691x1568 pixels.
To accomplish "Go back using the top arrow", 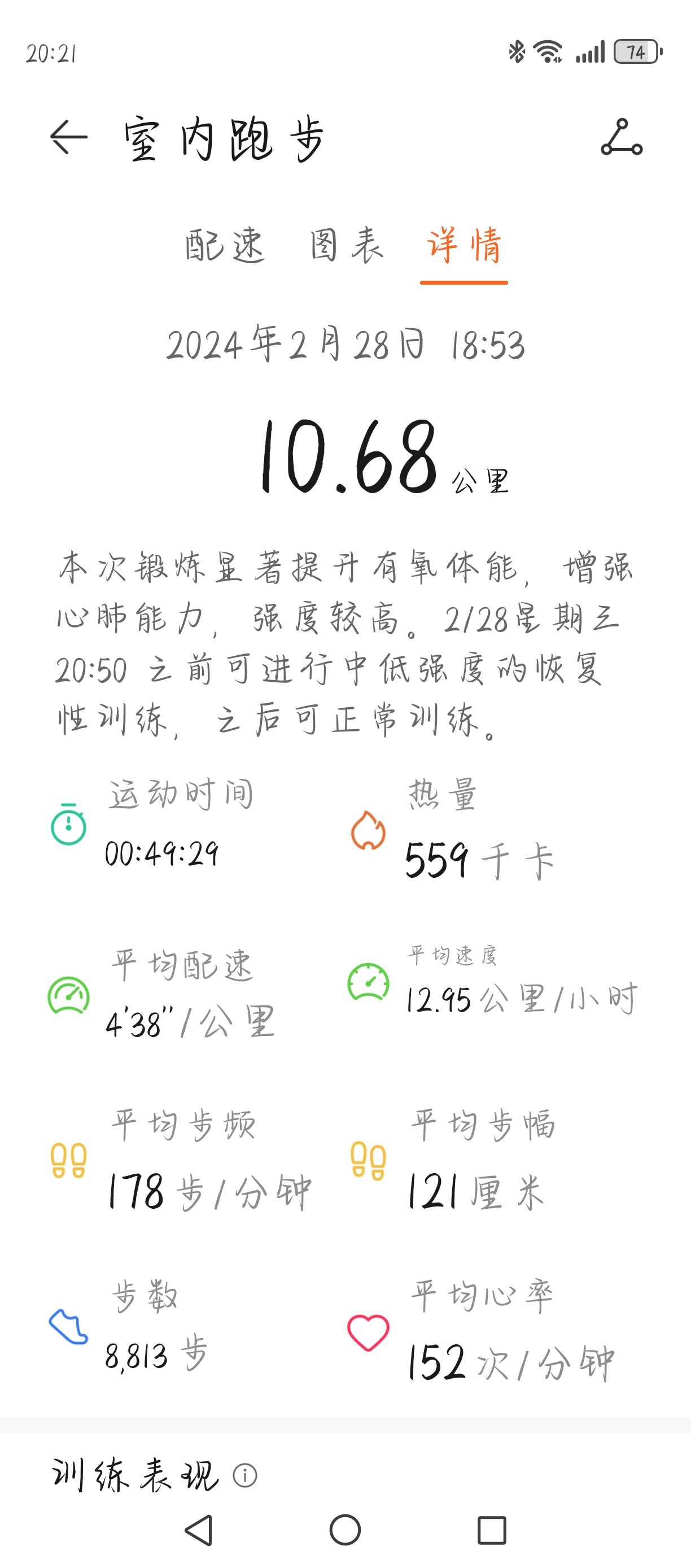I will click(x=68, y=137).
